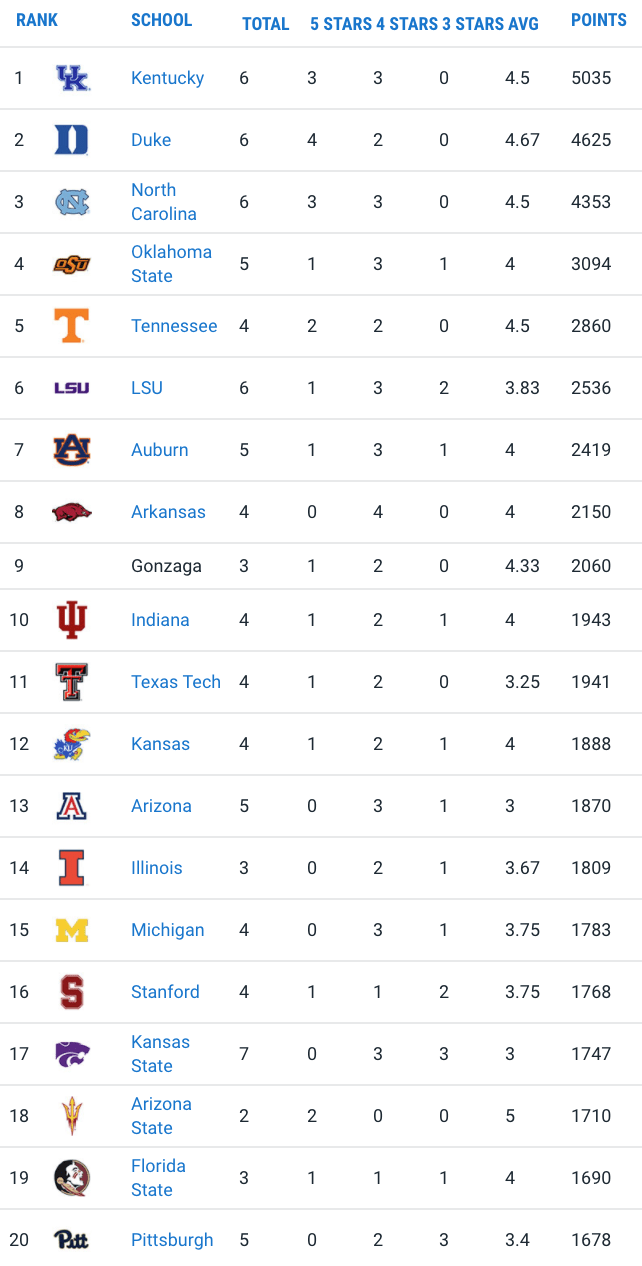Open the Arizona State link
642x1266 pixels.
161,1116
